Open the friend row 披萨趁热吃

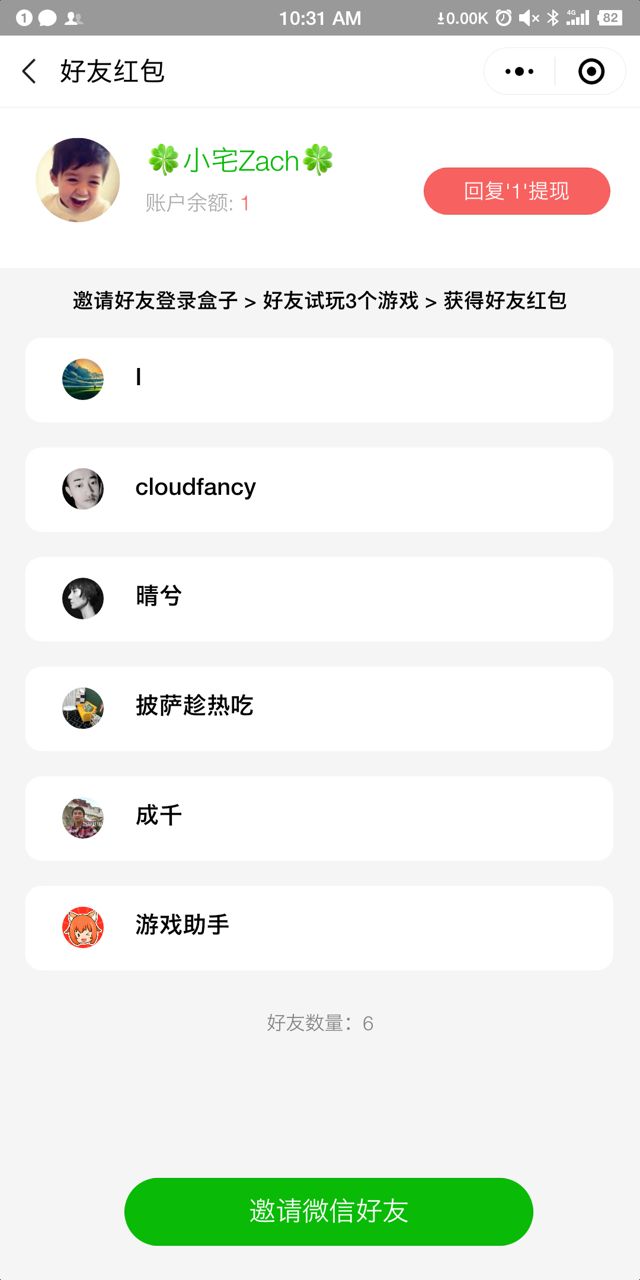coord(318,708)
